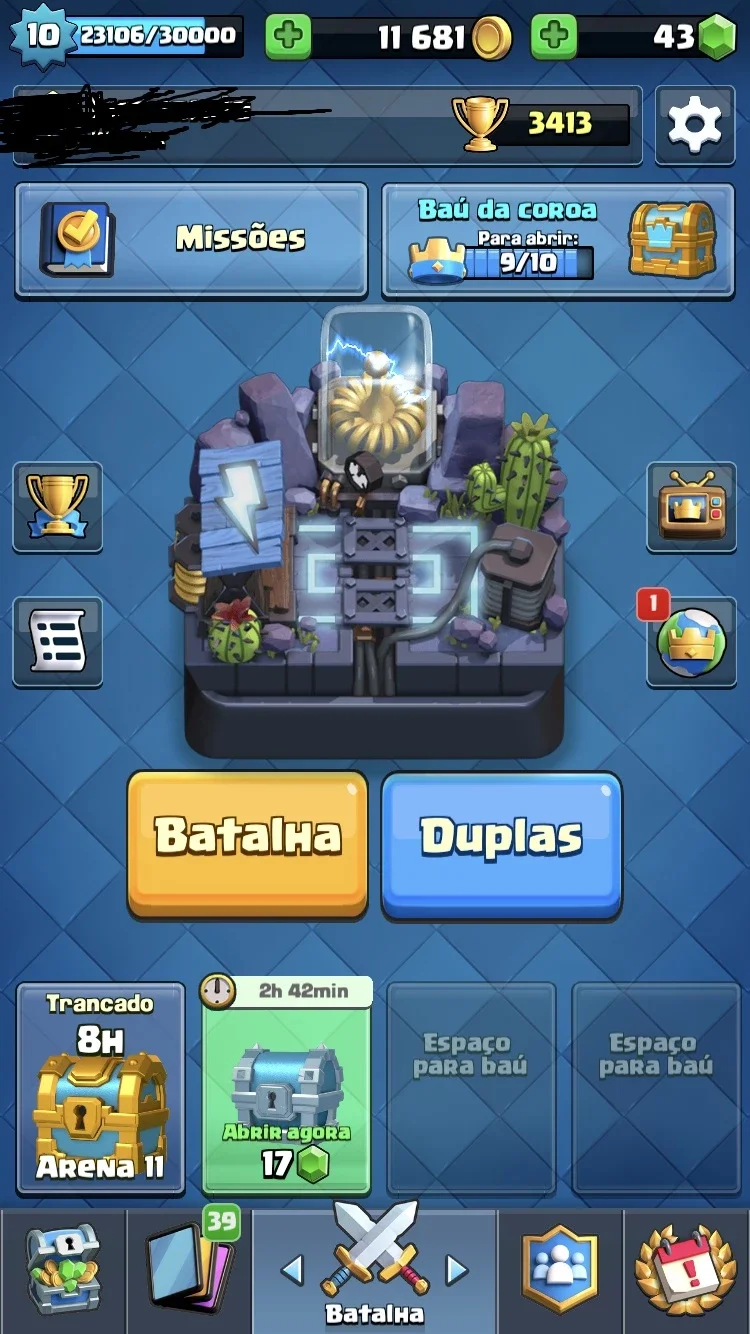Screen dimensions: 750x1334
Task: Open the Missões quests panel
Action: point(192,240)
